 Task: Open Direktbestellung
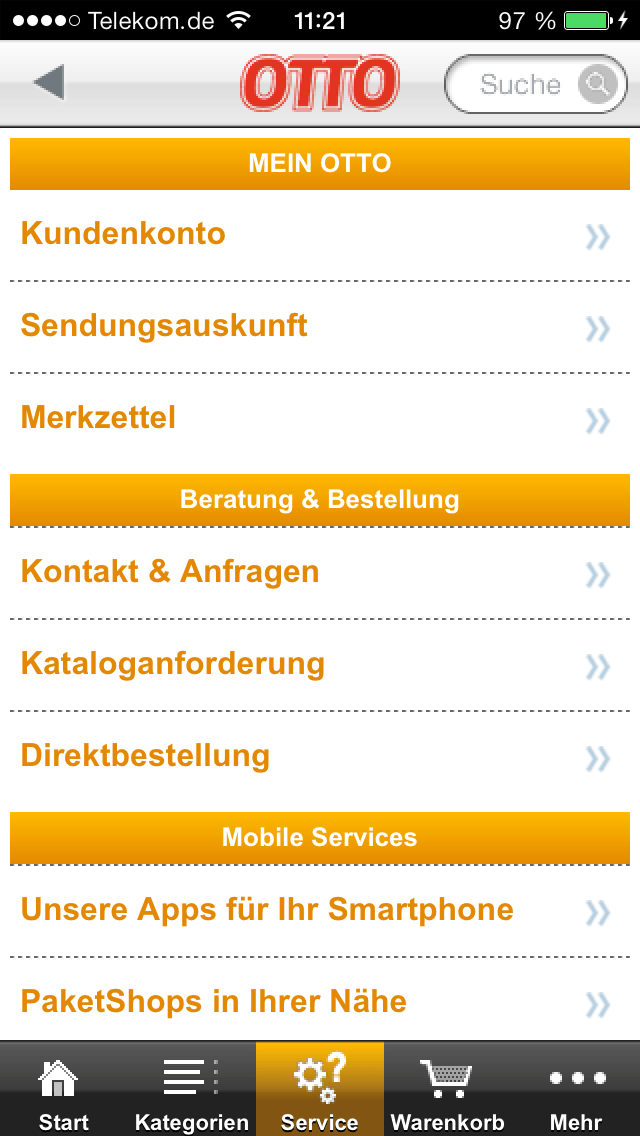point(320,757)
